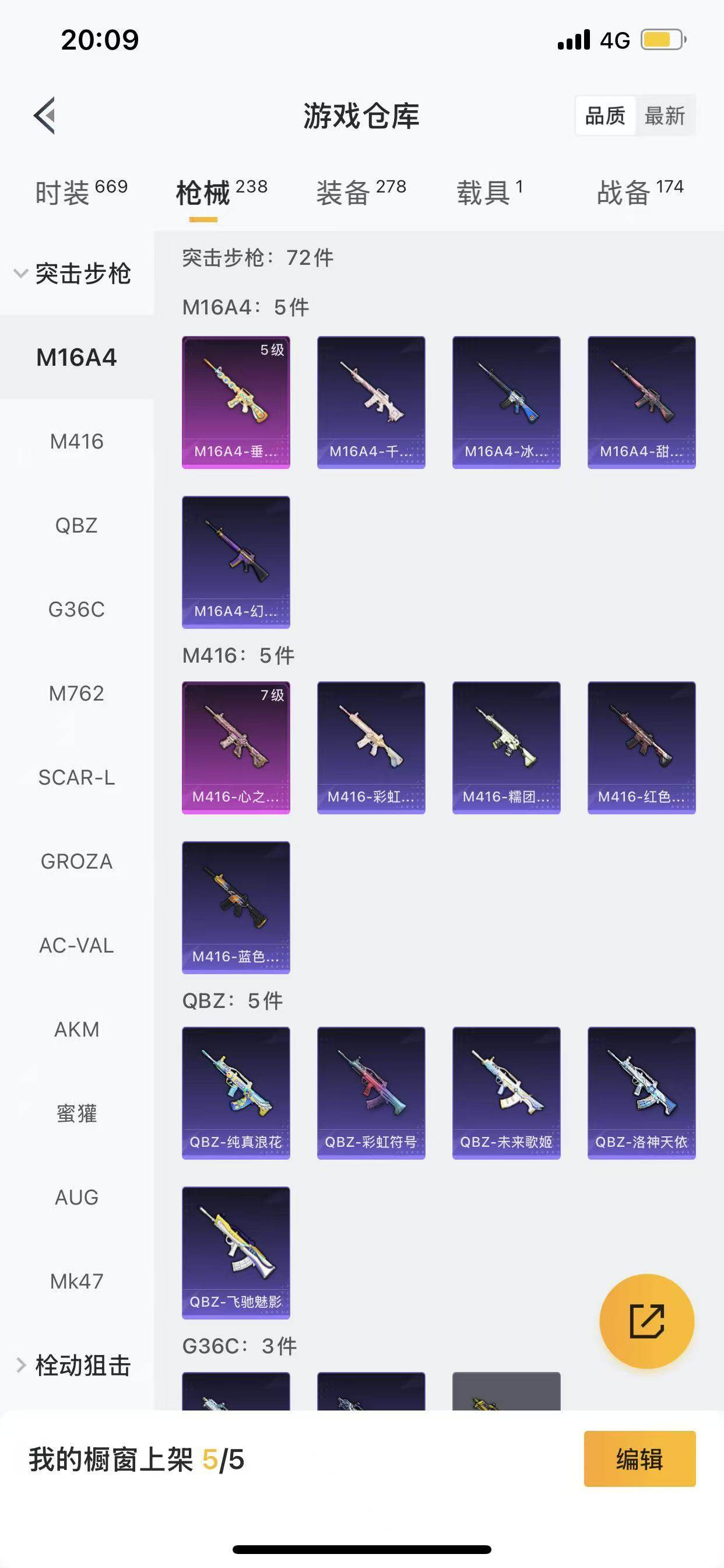Switch to the 装备 tab
Viewport: 724px width, 1568px height.
[x=361, y=192]
